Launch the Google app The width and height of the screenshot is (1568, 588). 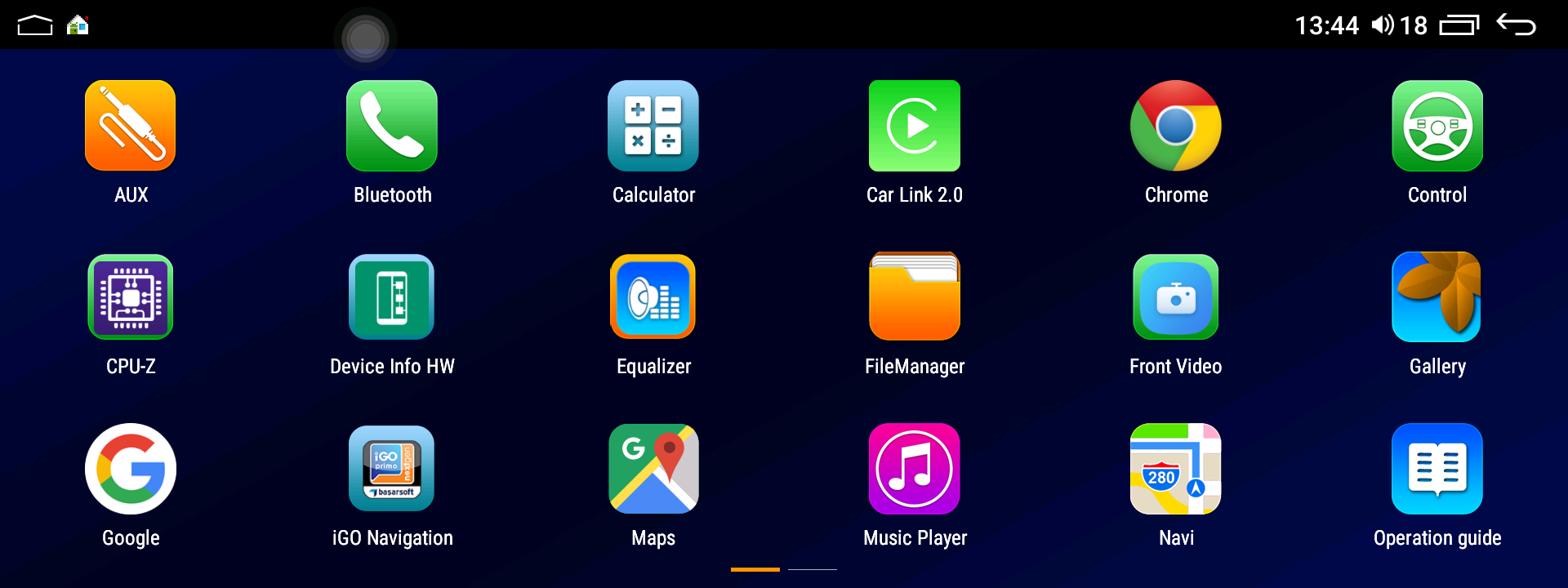[131, 469]
